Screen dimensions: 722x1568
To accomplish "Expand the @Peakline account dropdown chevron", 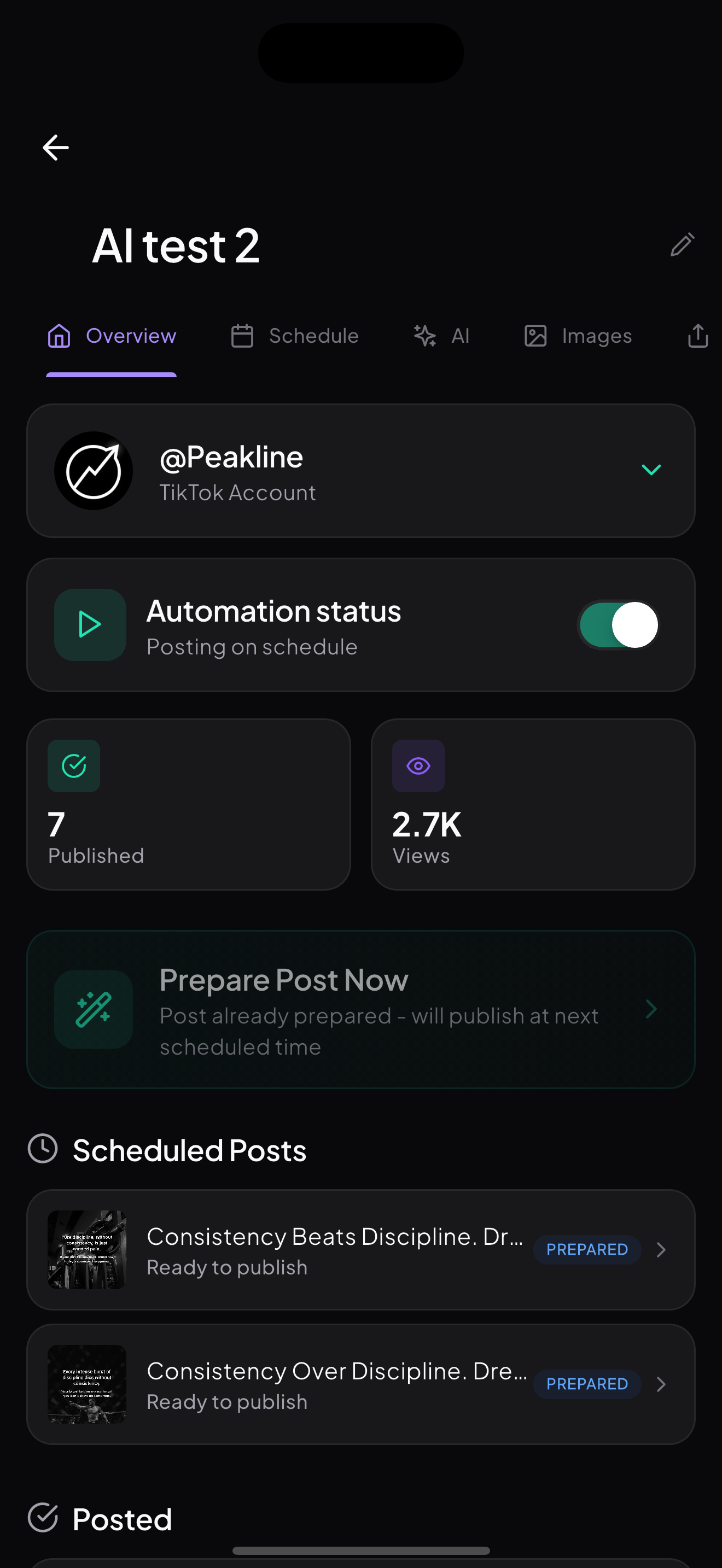I will coord(651,469).
